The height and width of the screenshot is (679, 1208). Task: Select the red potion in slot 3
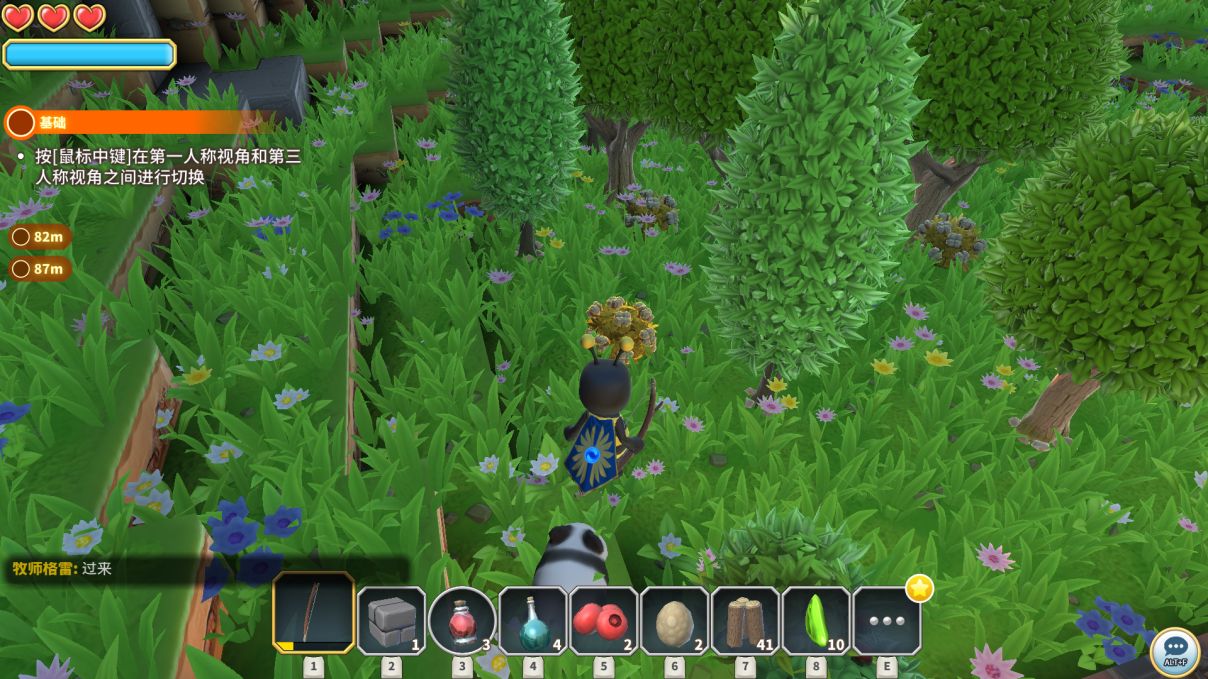pos(462,620)
